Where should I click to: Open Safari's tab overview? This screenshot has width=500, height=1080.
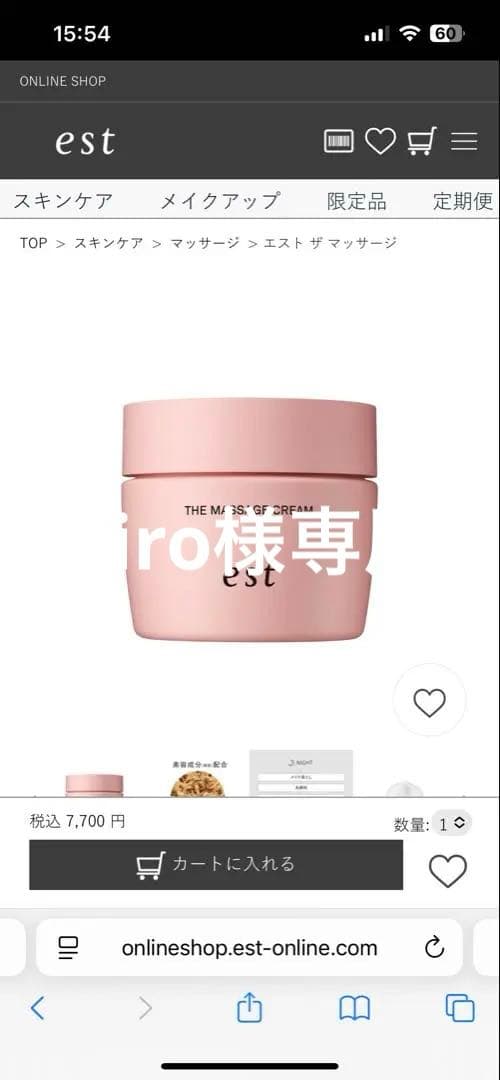click(460, 1009)
